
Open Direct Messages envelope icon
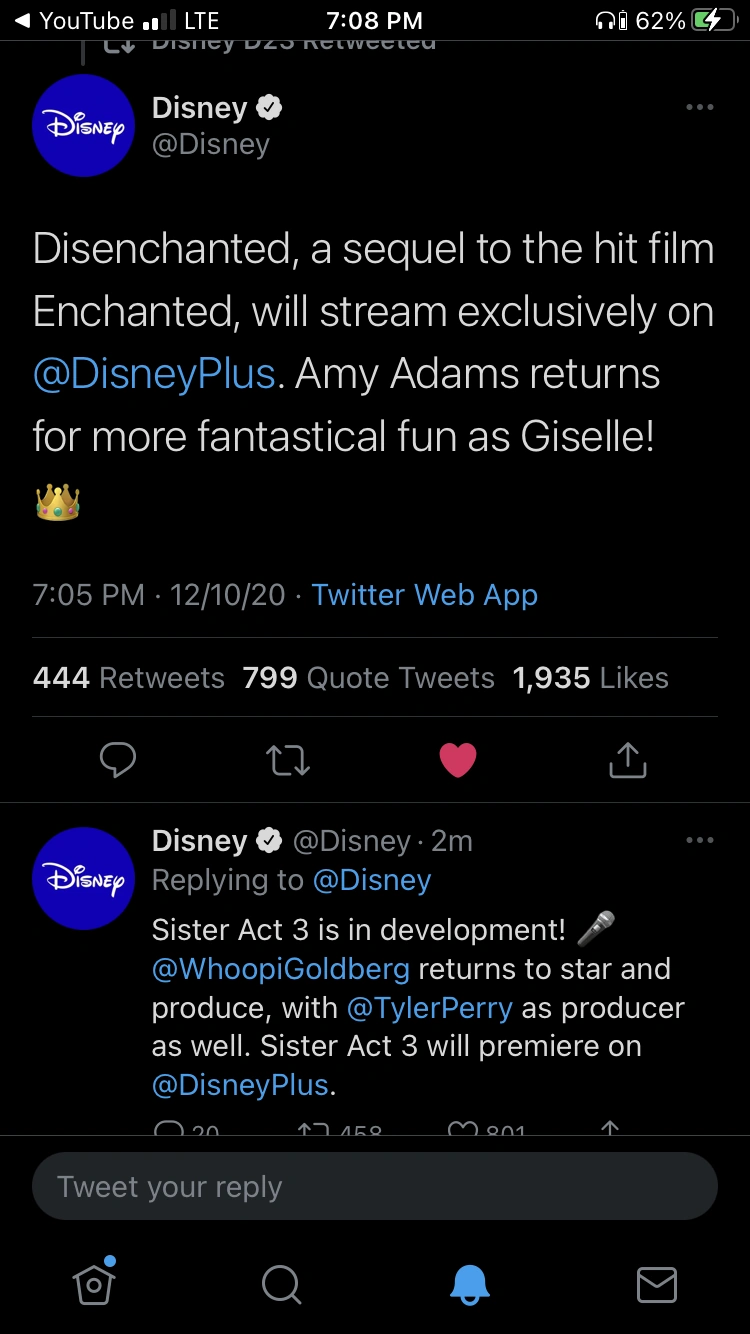(656, 1287)
